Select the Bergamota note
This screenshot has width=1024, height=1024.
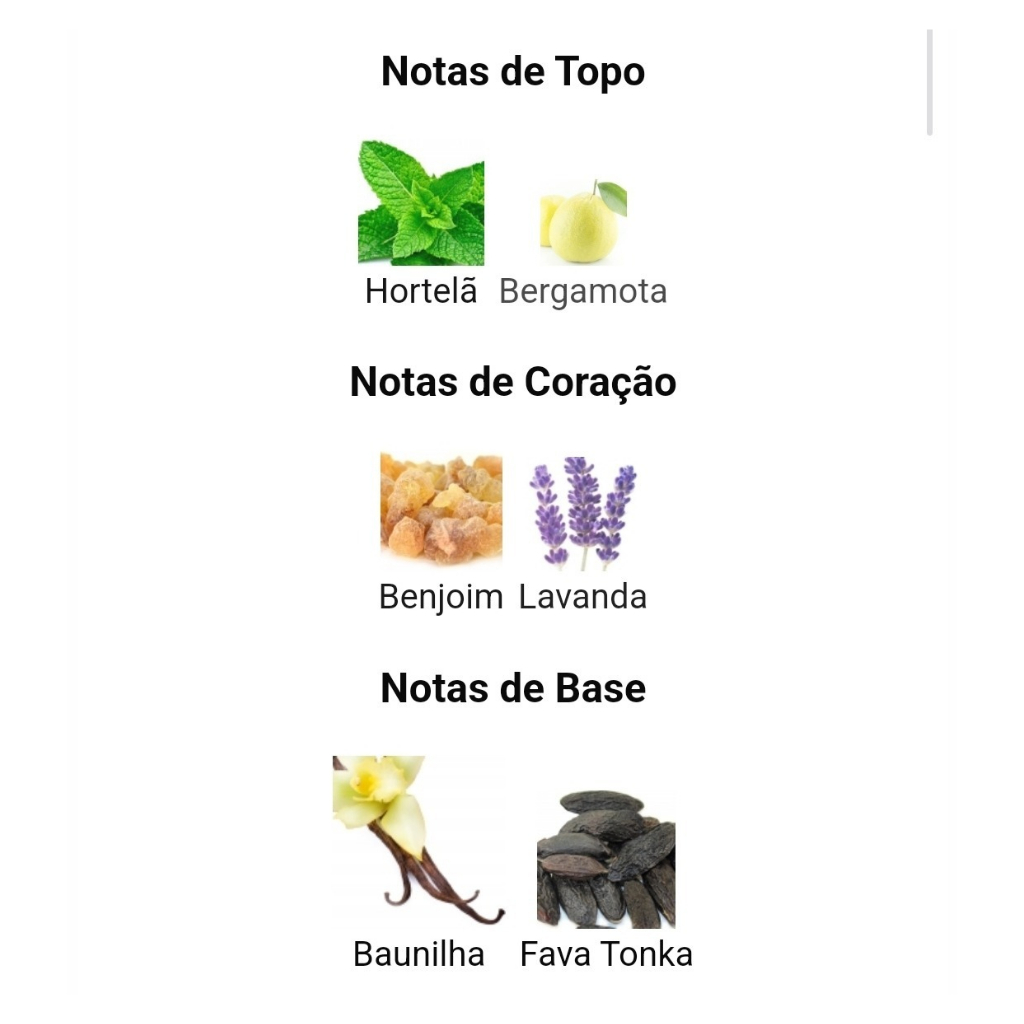pyautogui.click(x=583, y=224)
